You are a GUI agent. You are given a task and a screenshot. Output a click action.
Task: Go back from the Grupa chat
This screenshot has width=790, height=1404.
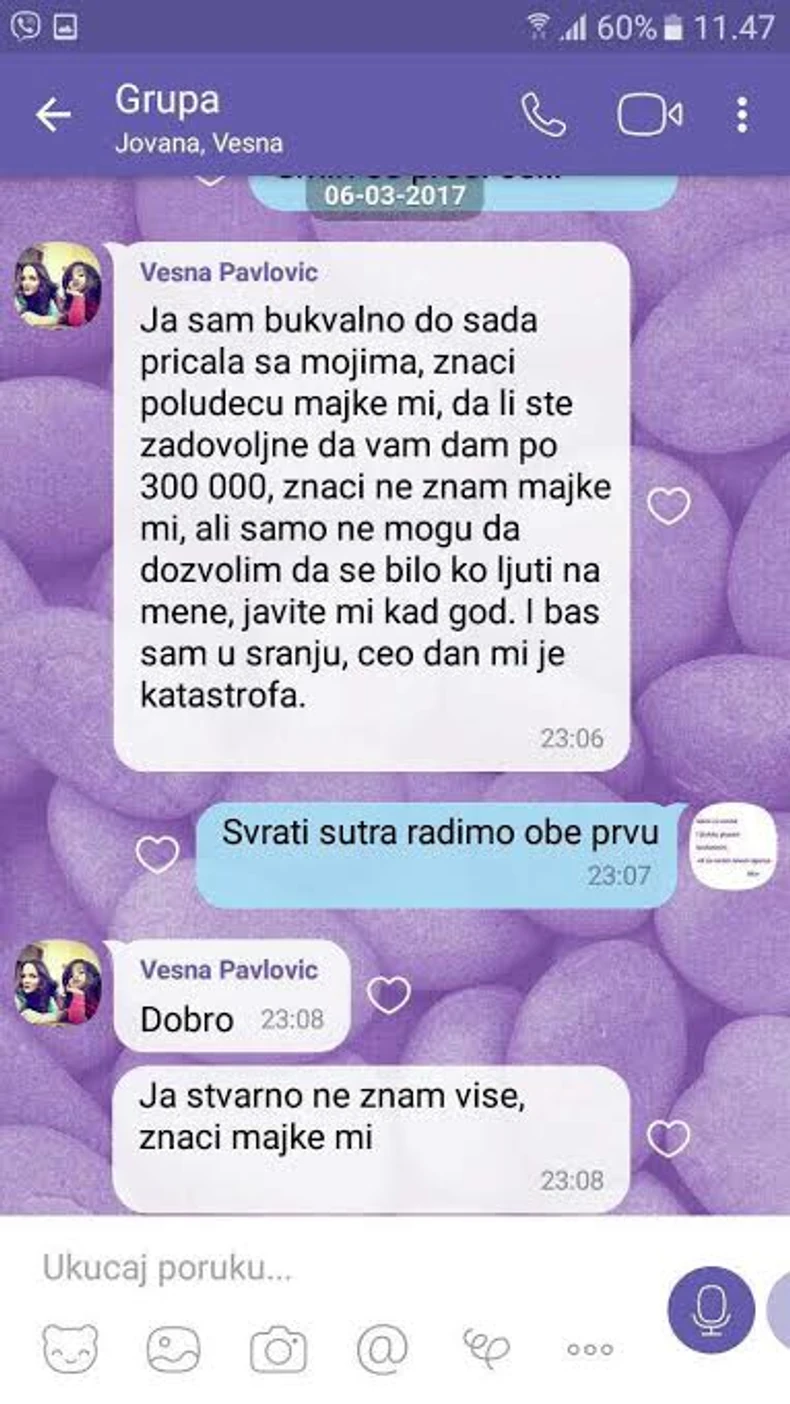53,116
